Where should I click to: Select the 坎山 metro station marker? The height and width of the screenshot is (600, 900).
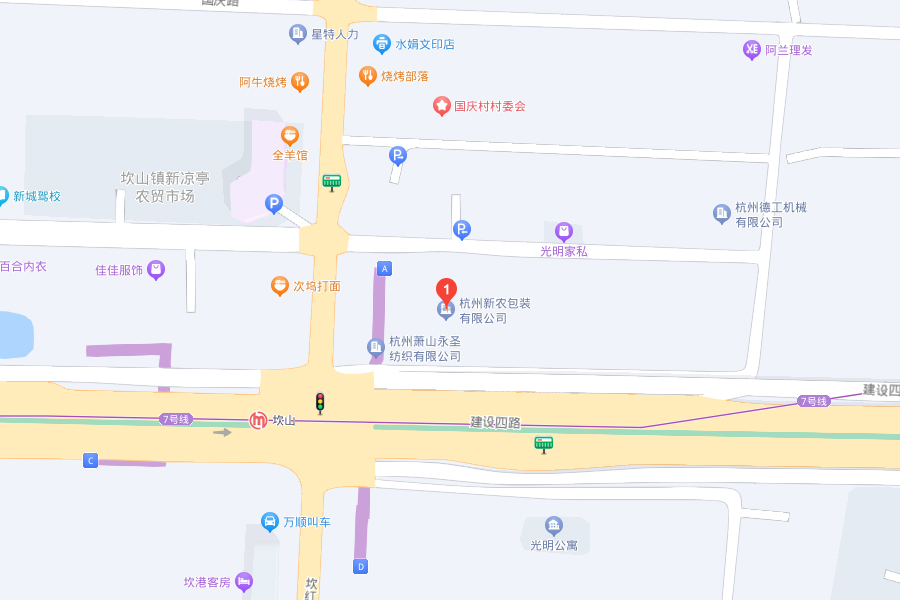coord(258,421)
